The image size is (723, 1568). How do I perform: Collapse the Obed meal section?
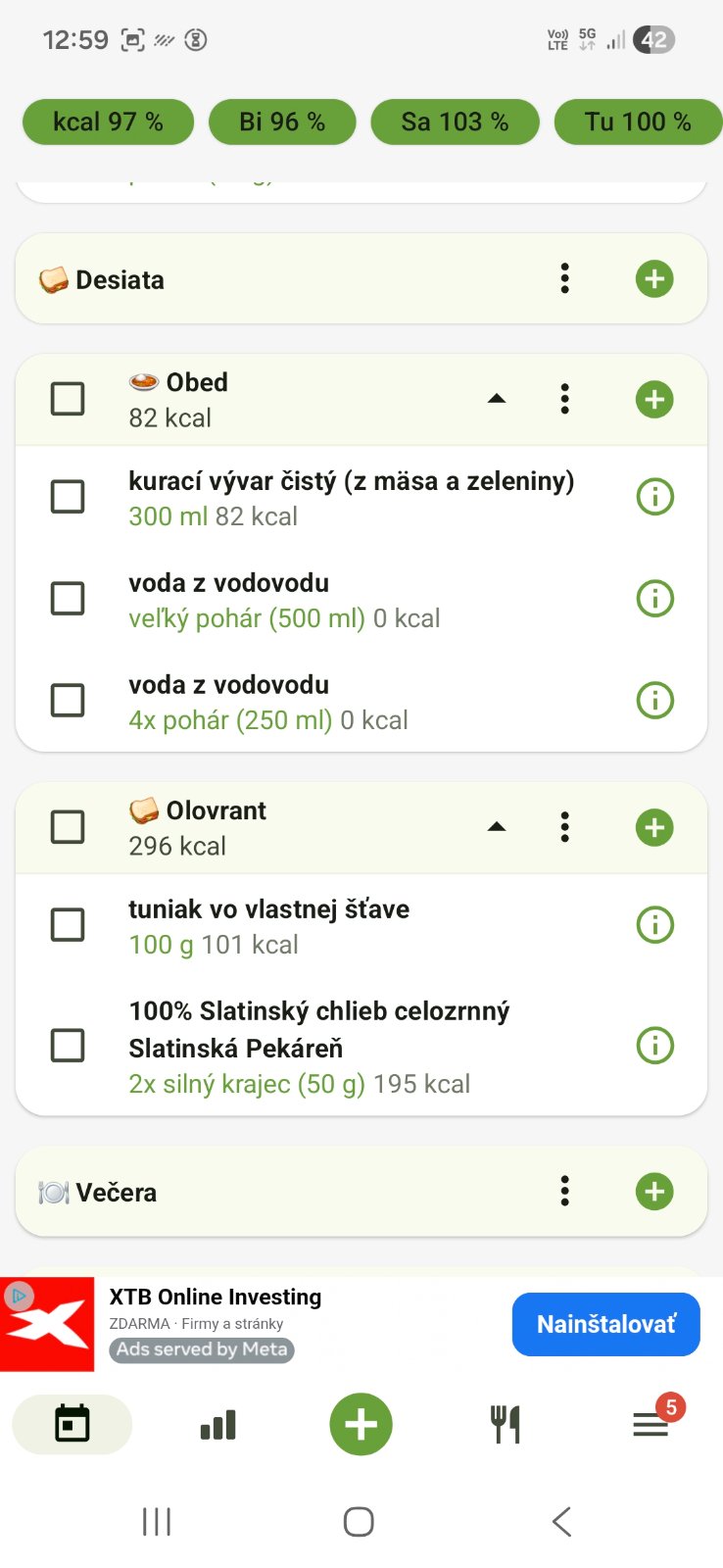coord(497,399)
